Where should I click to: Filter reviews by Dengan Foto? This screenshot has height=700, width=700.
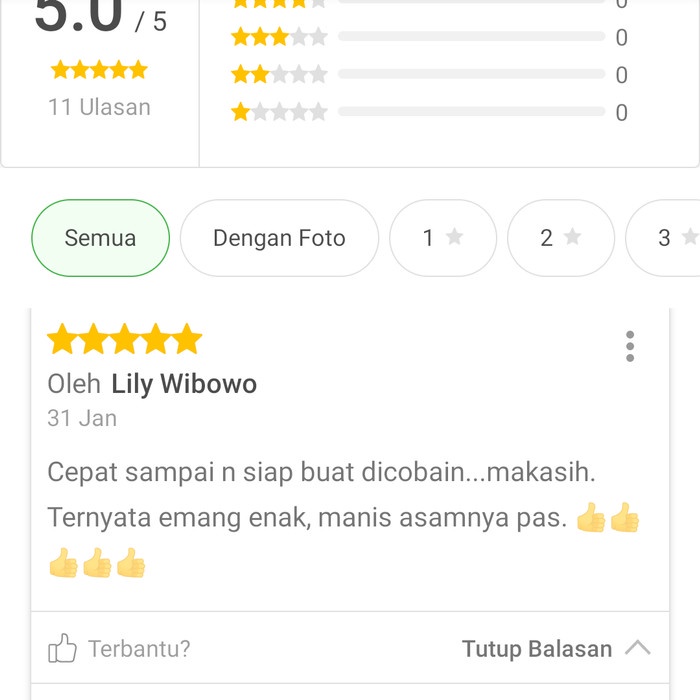click(279, 238)
